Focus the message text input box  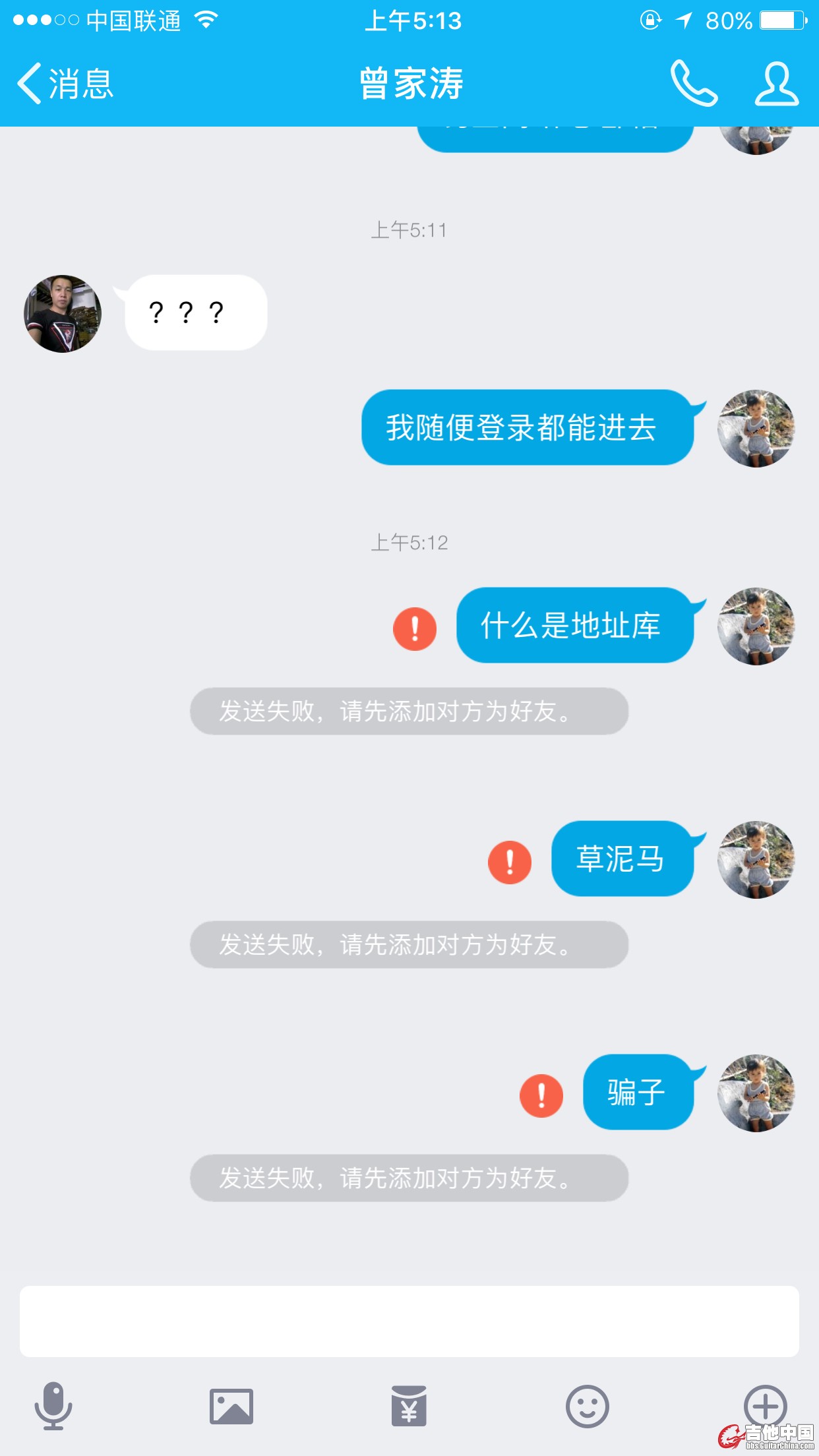(409, 1321)
